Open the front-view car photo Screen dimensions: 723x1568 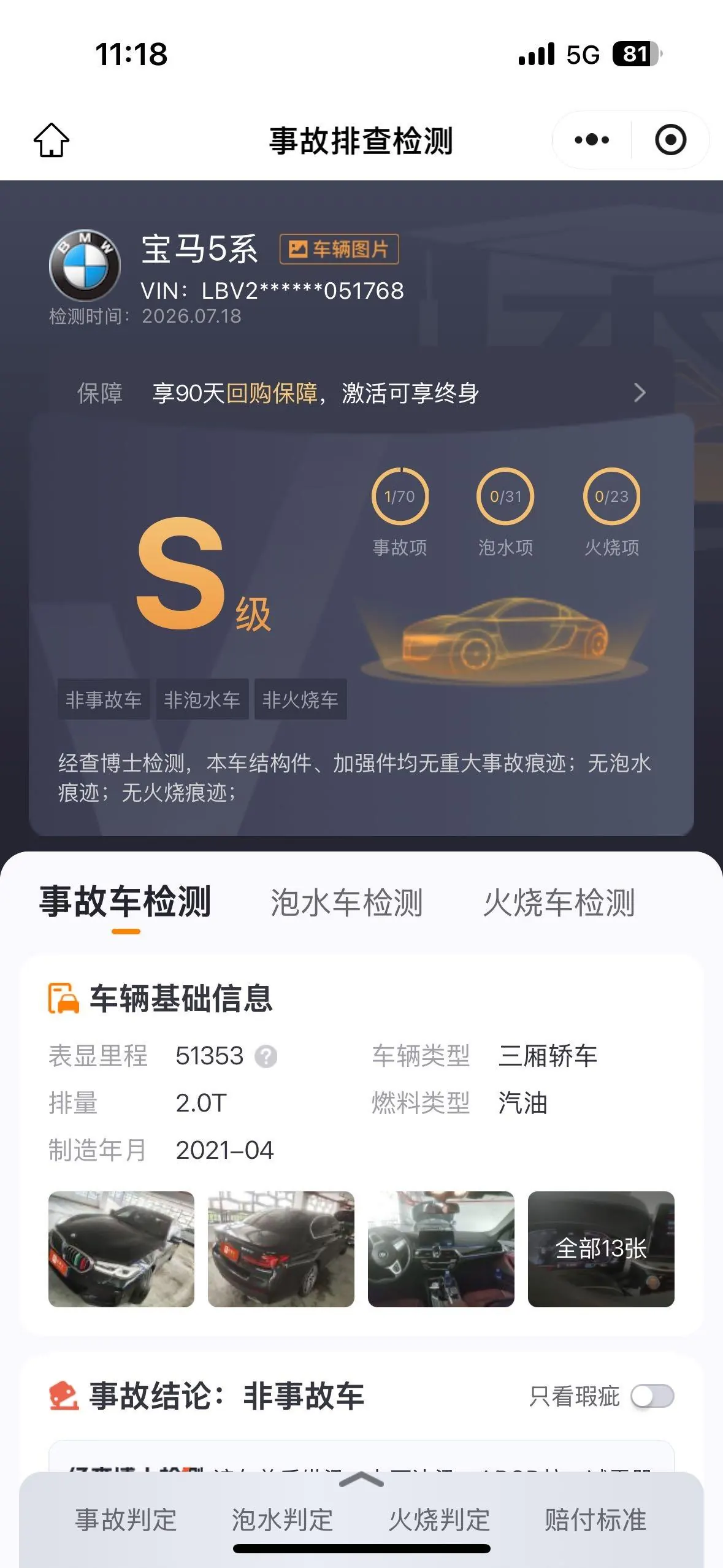coord(121,1249)
